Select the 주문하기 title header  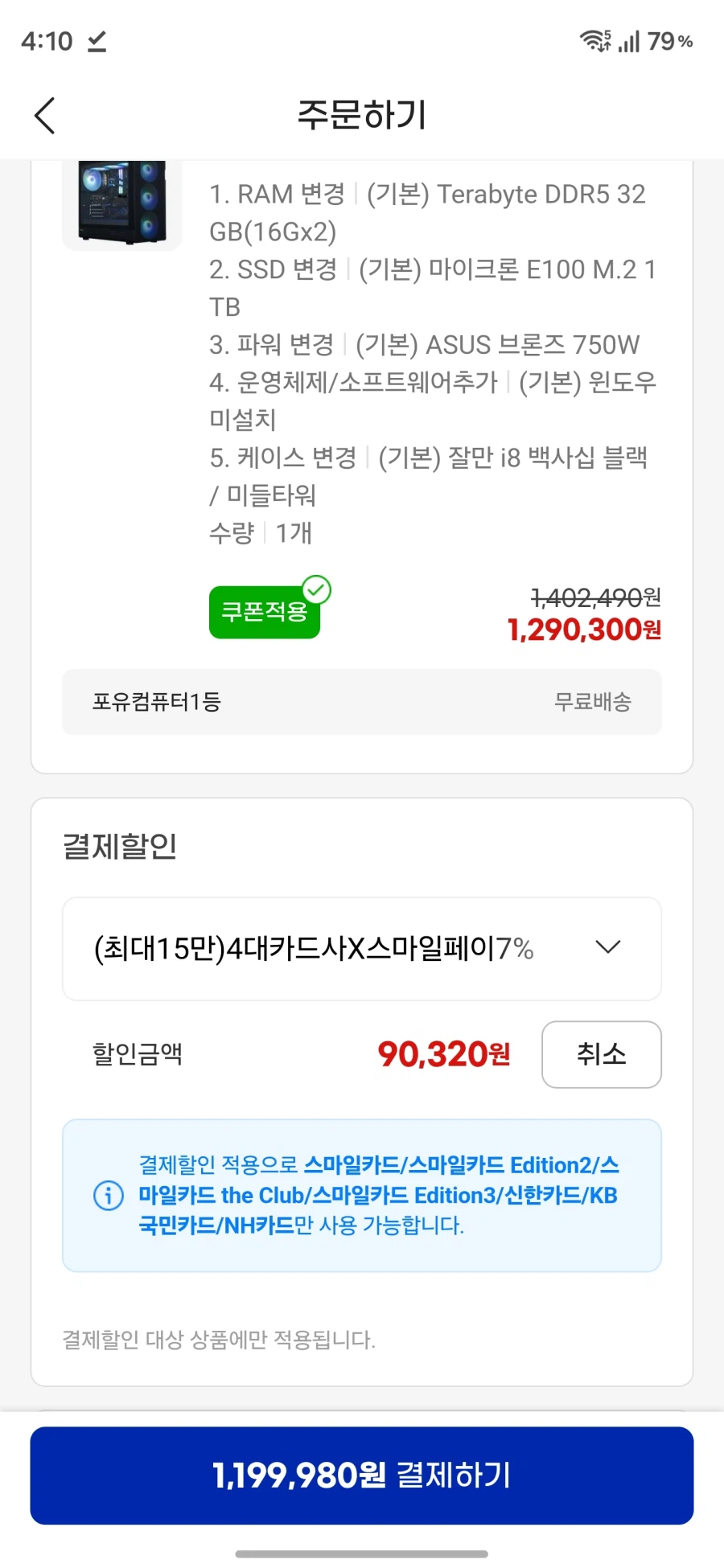tap(362, 115)
